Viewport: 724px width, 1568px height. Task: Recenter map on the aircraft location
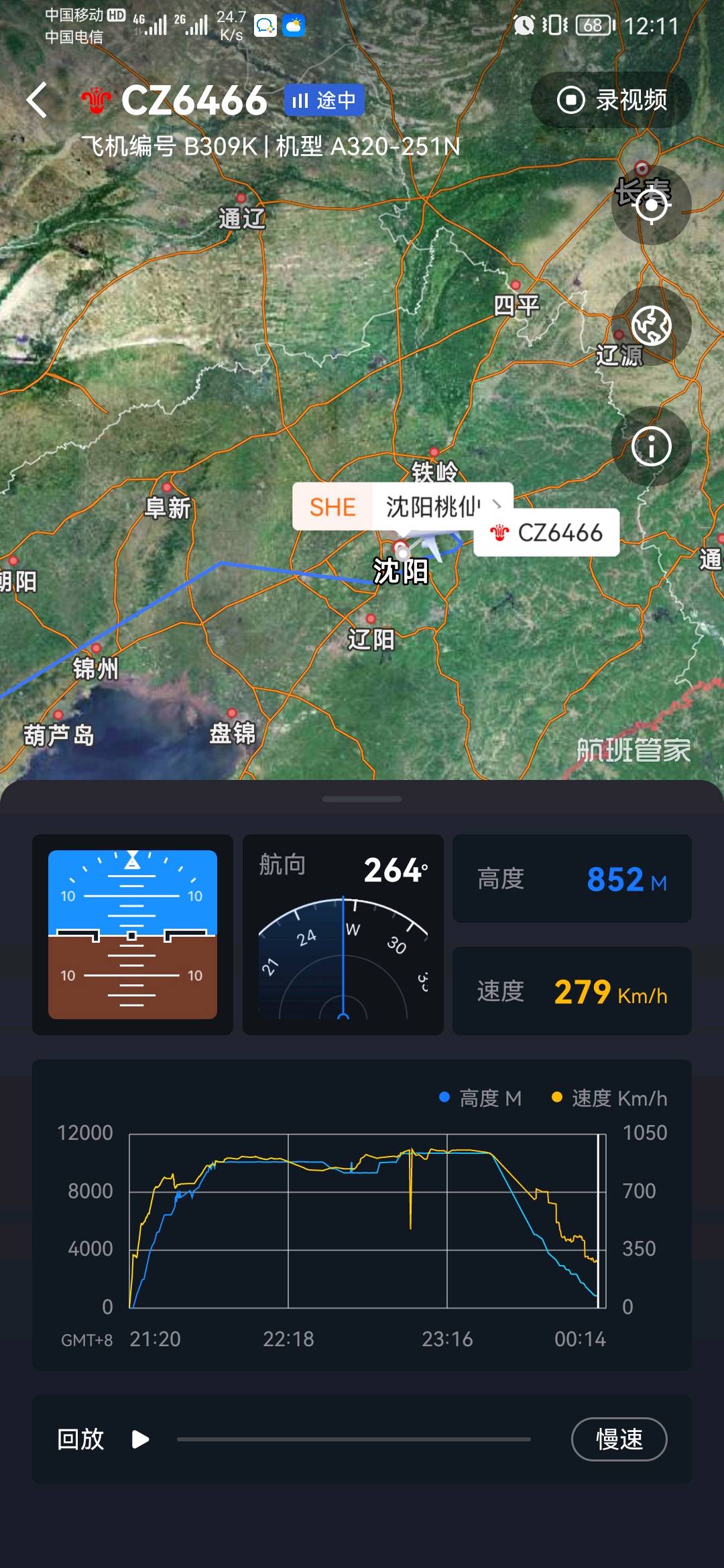coord(651,205)
